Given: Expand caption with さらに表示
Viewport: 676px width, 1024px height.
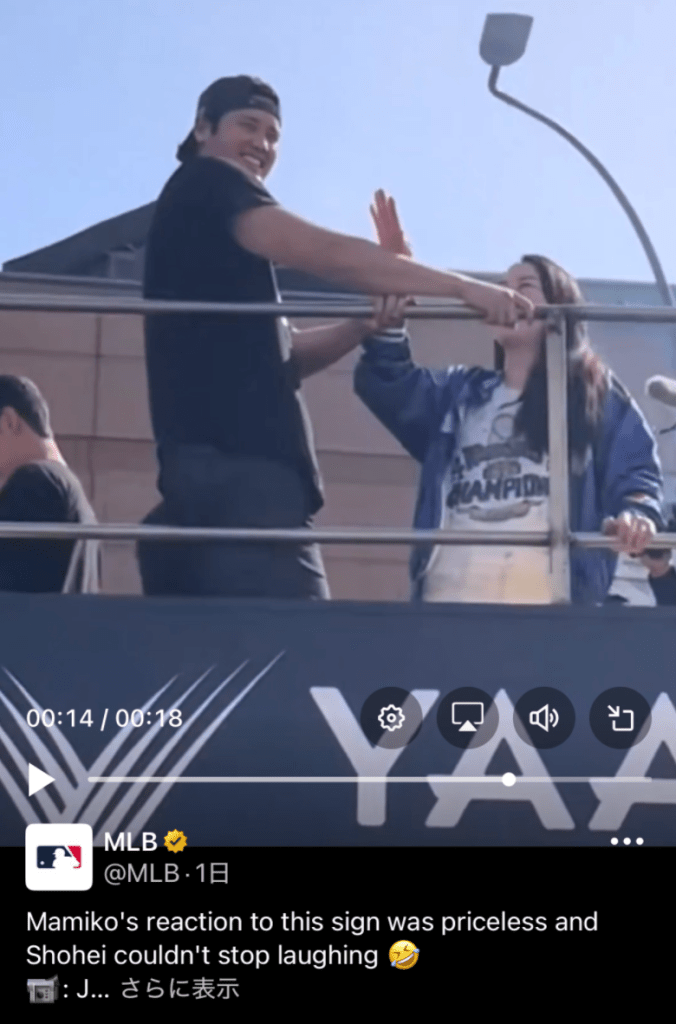Looking at the screenshot, I should click(x=180, y=990).
